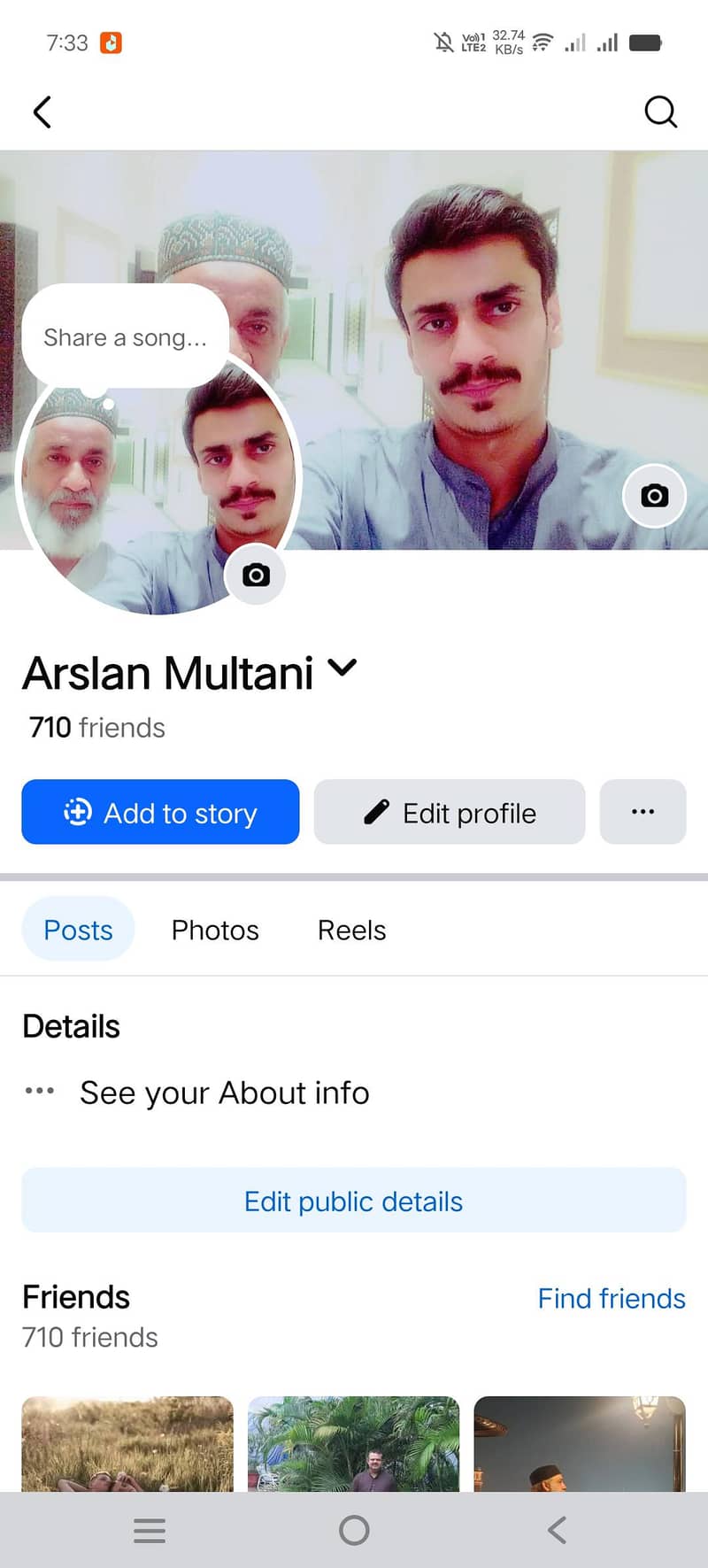Open the 710 friends count under the name
Screen dimensions: 708x1568
(97, 728)
